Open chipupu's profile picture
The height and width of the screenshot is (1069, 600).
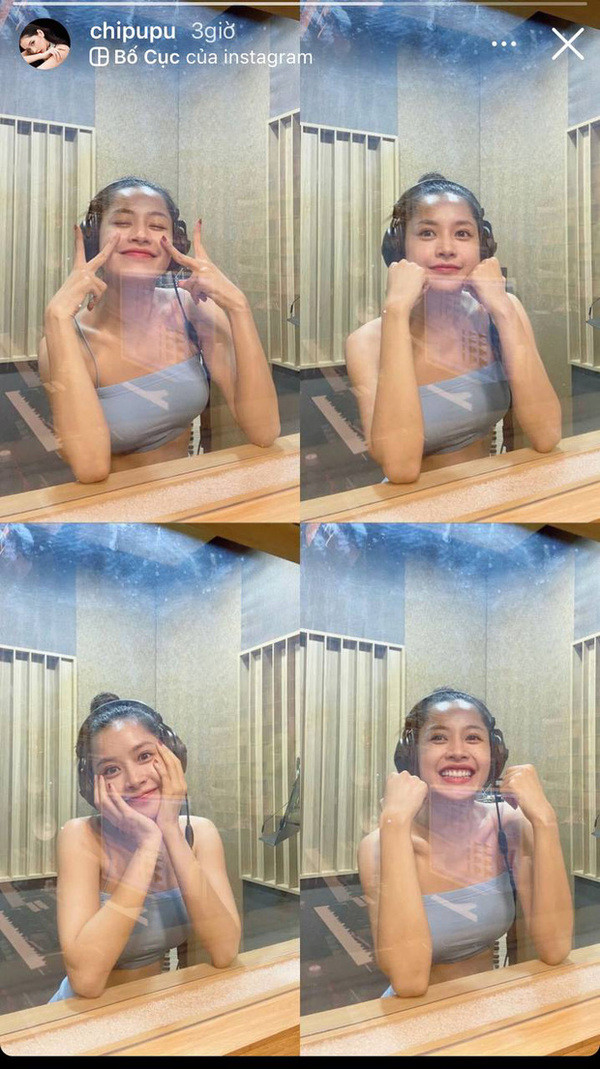coord(45,43)
